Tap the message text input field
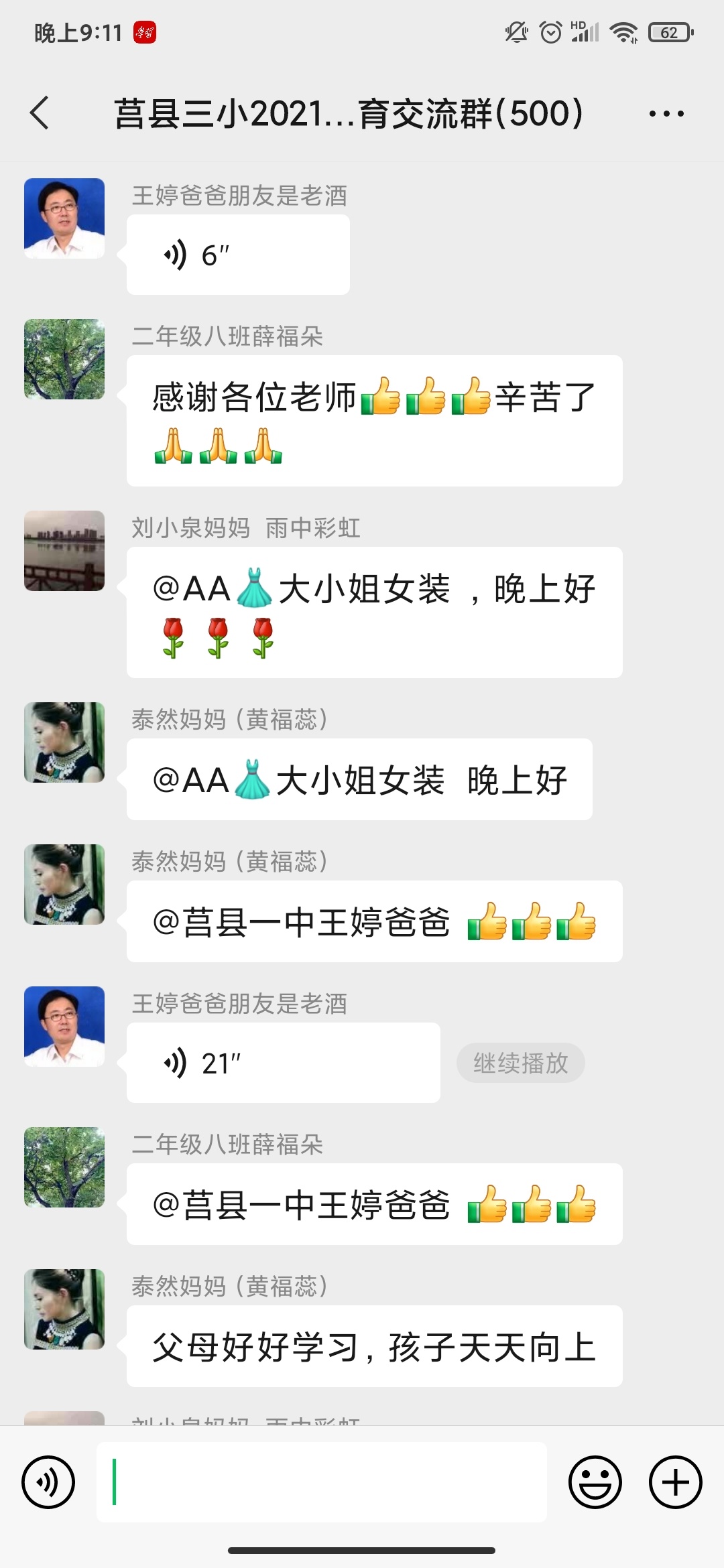Image resolution: width=724 pixels, height=1568 pixels. (x=322, y=1482)
